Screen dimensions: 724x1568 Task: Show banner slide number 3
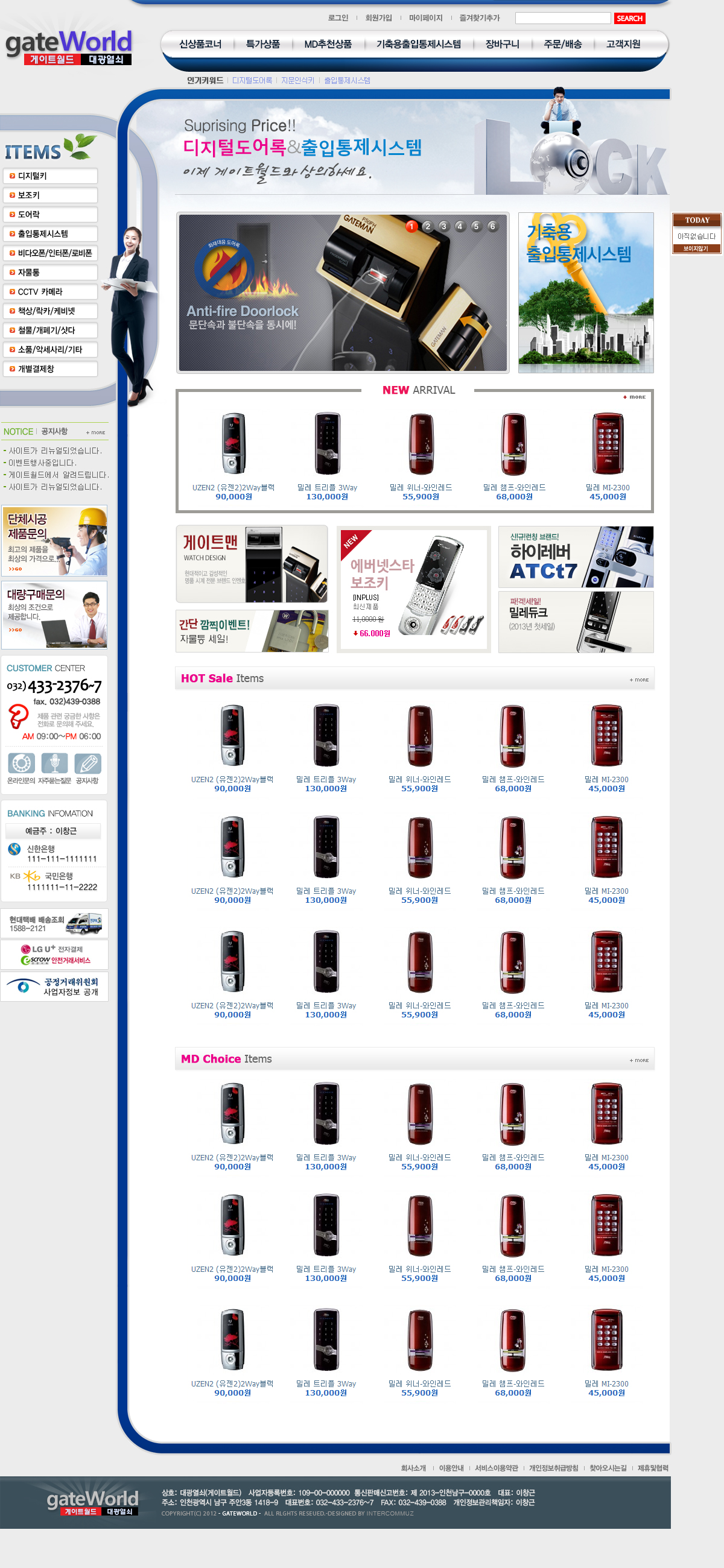tap(443, 226)
